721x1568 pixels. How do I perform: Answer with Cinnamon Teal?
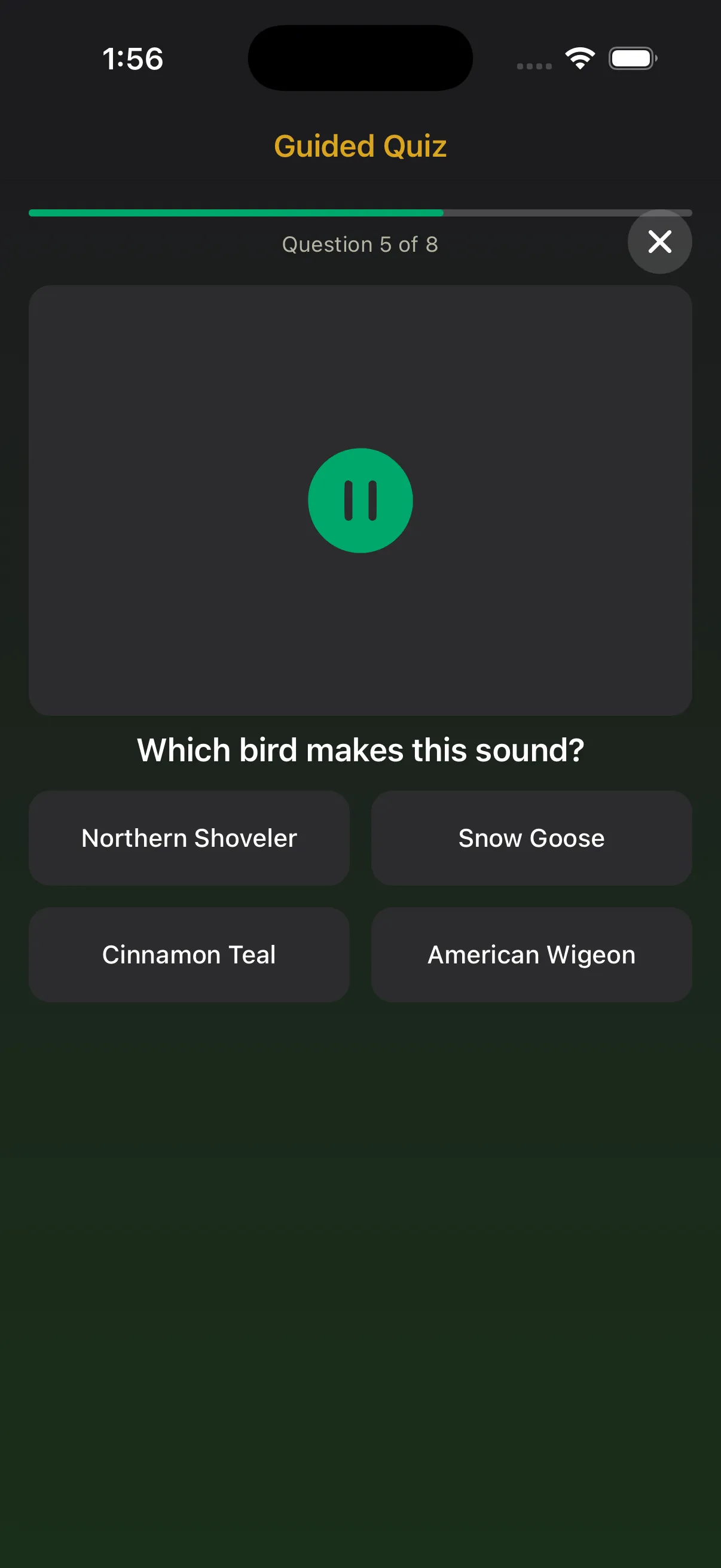coord(188,954)
